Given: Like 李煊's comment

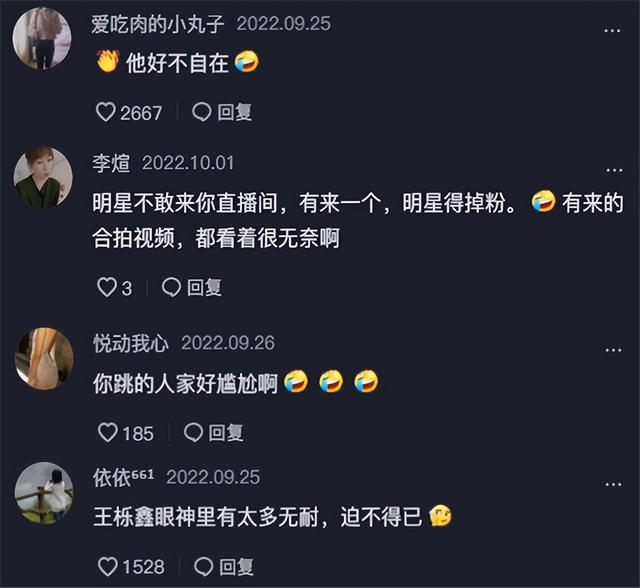Looking at the screenshot, I should point(106,288).
